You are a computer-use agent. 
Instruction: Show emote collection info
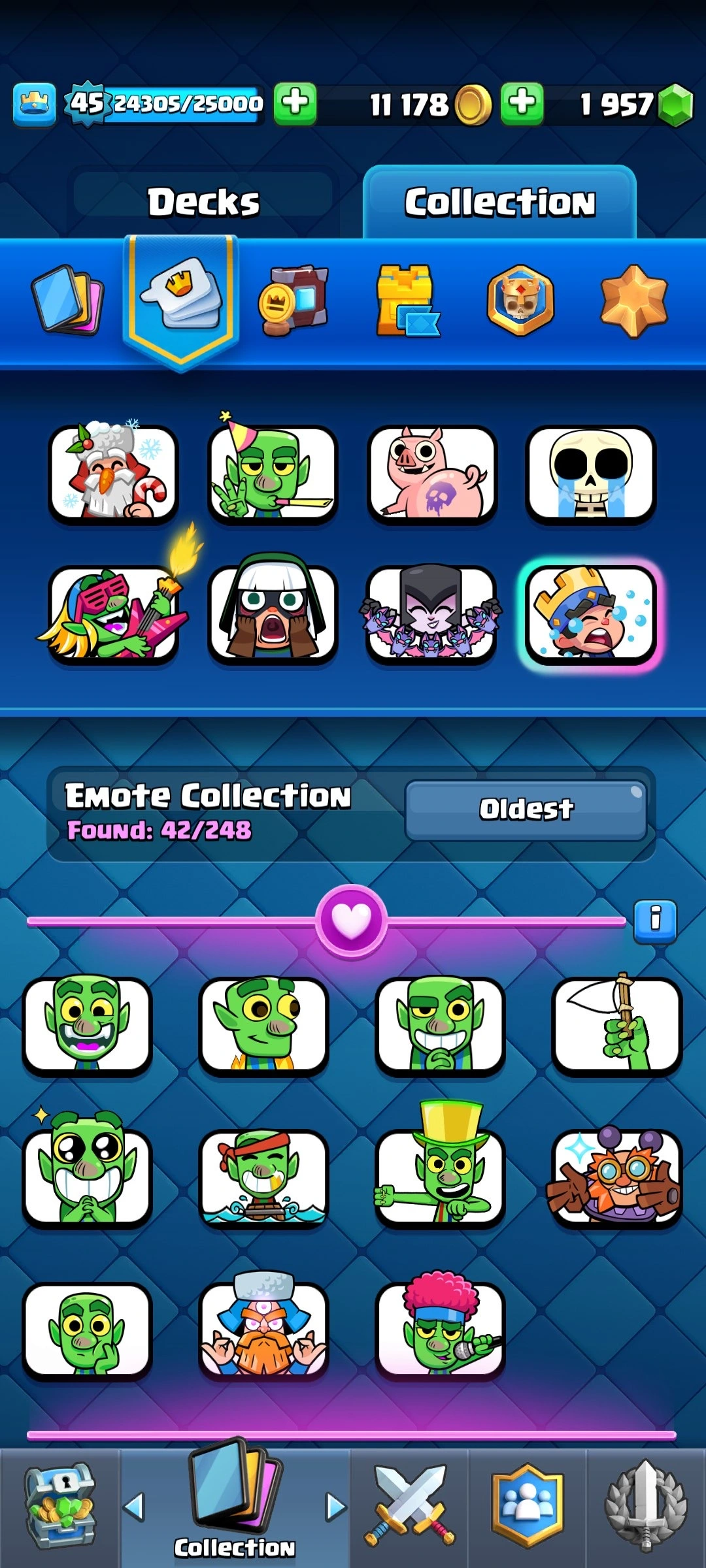[655, 921]
